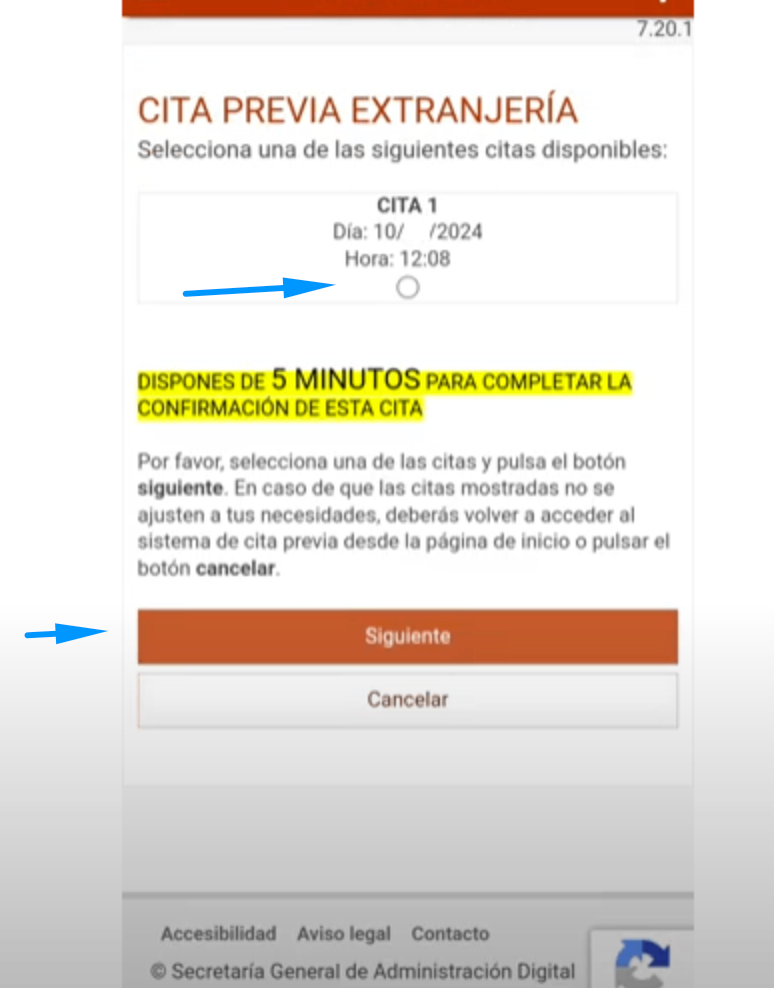774x988 pixels.
Task: Open the Contacto link
Action: (x=450, y=934)
